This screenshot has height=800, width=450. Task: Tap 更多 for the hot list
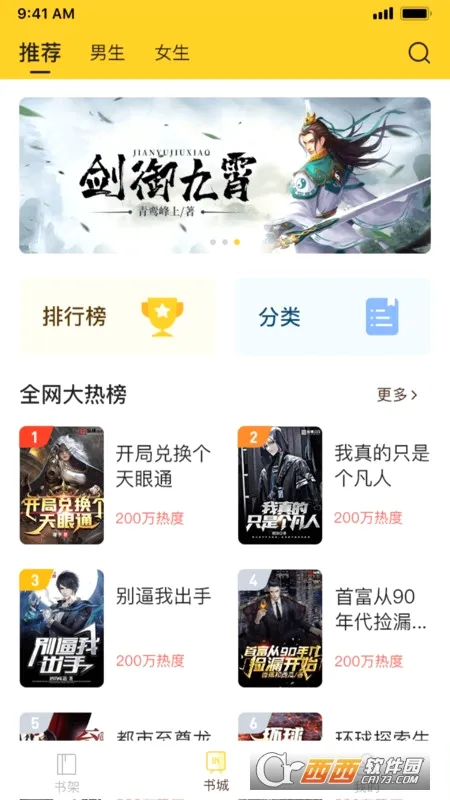tap(397, 394)
